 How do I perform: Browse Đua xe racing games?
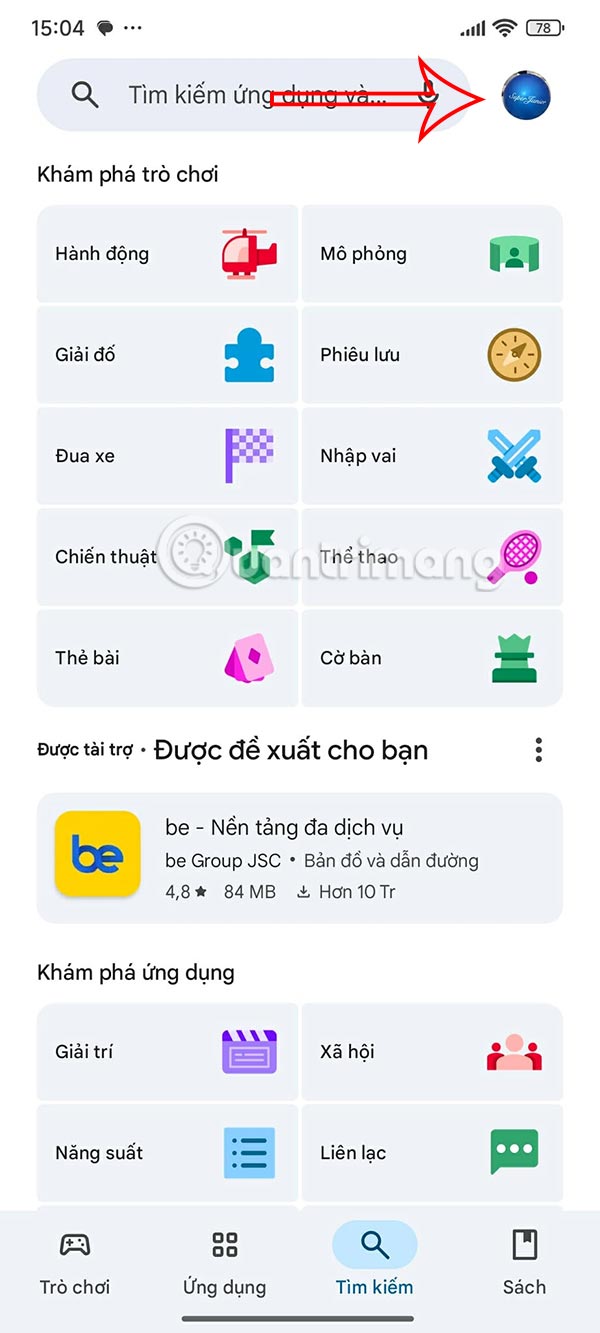pyautogui.click(x=167, y=456)
